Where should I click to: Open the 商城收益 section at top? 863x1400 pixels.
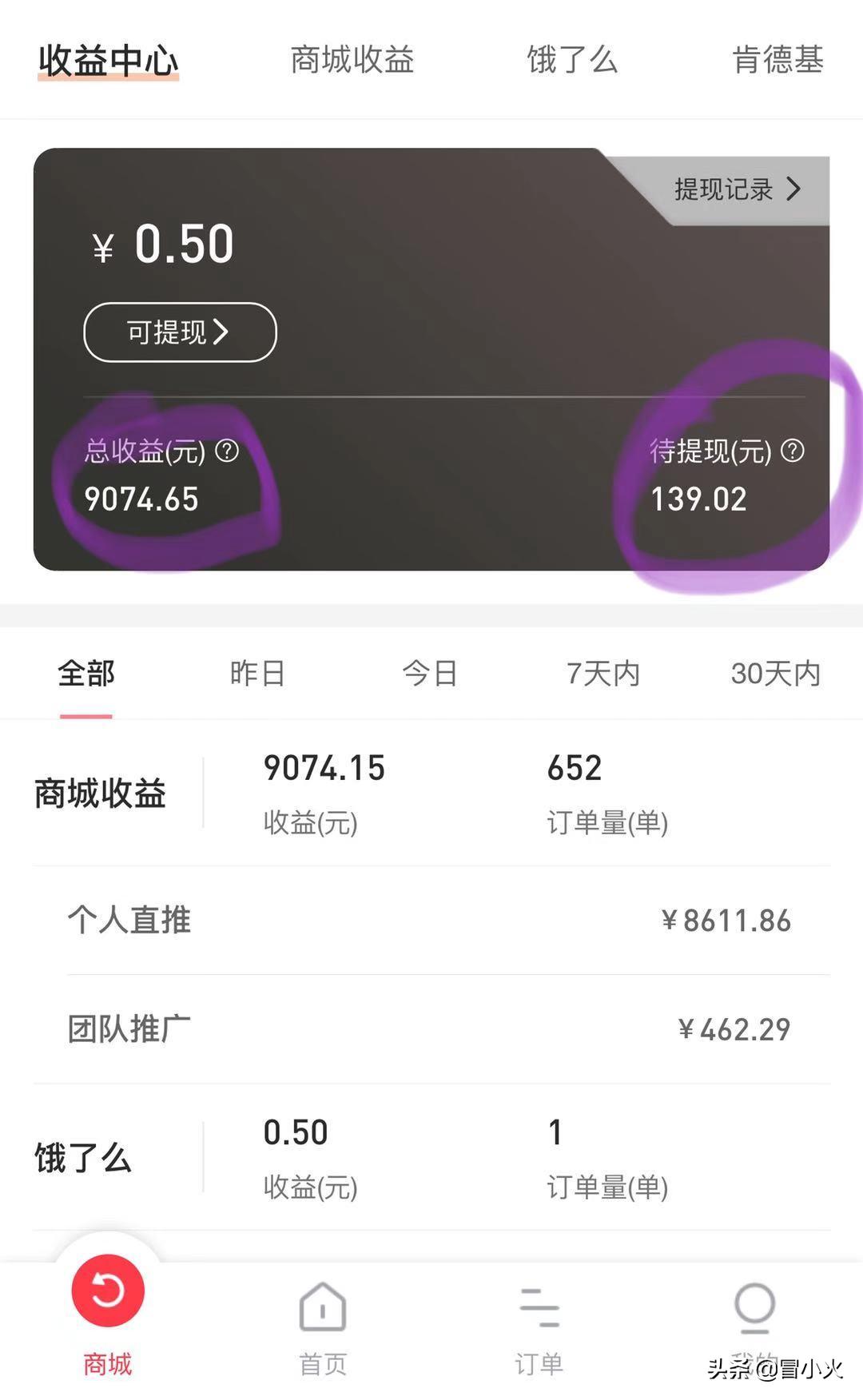(352, 60)
